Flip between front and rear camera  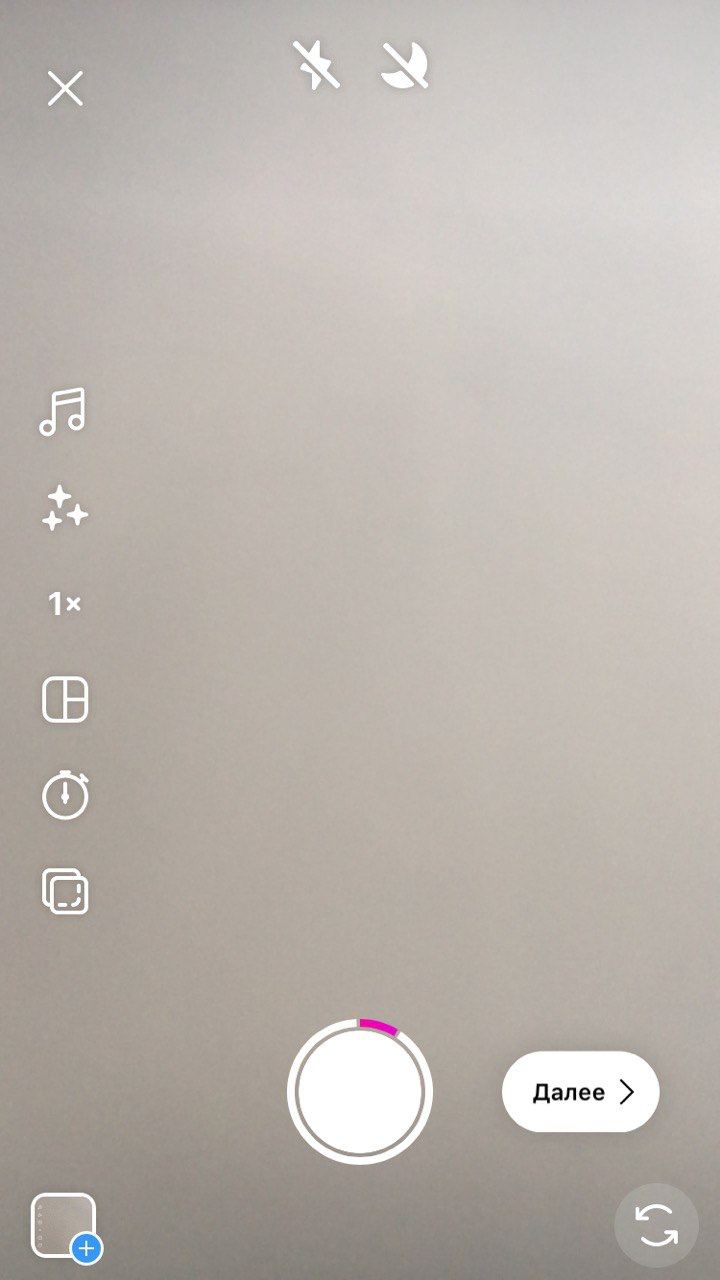[656, 1226]
